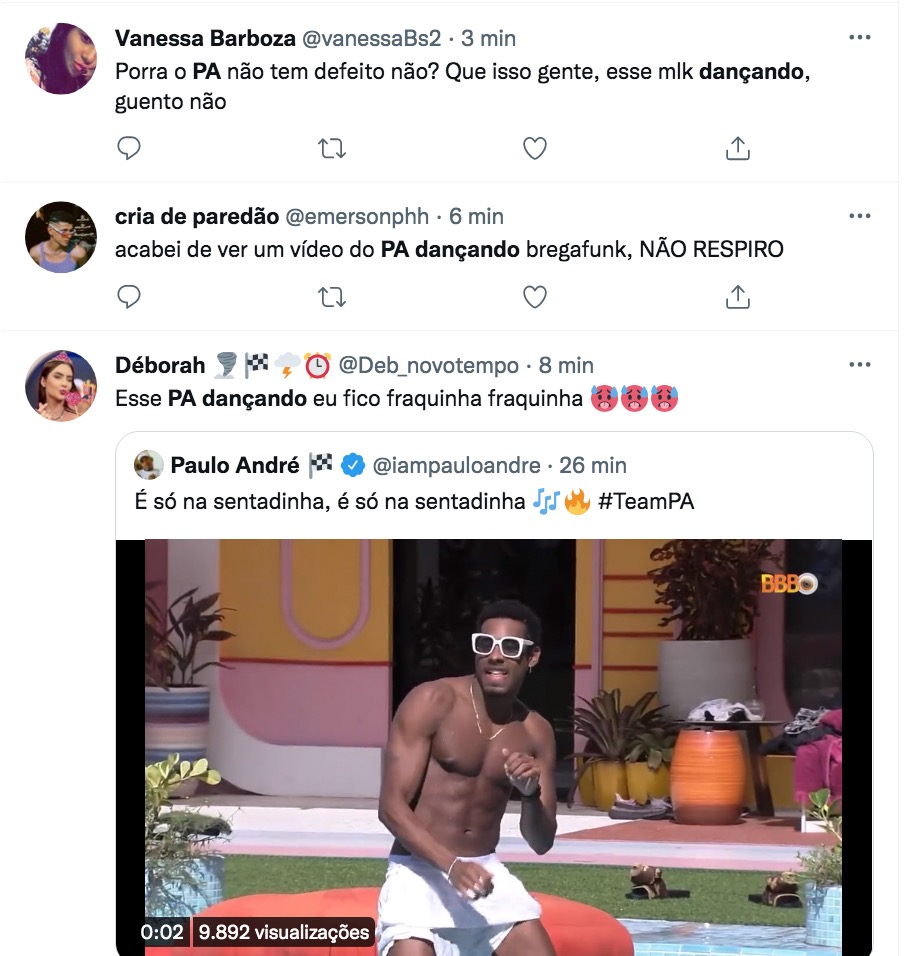Reply to cria de paredão's tweet

[x=129, y=296]
